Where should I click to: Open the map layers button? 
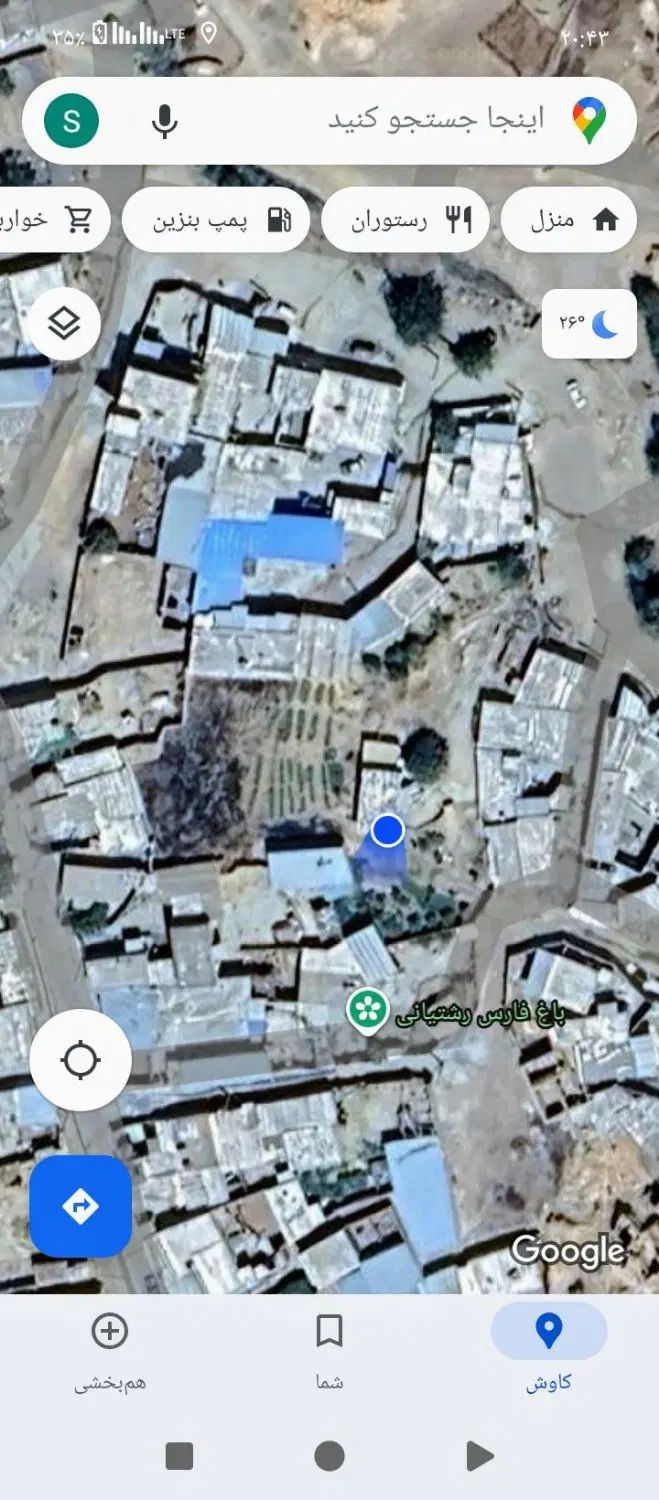tap(64, 323)
